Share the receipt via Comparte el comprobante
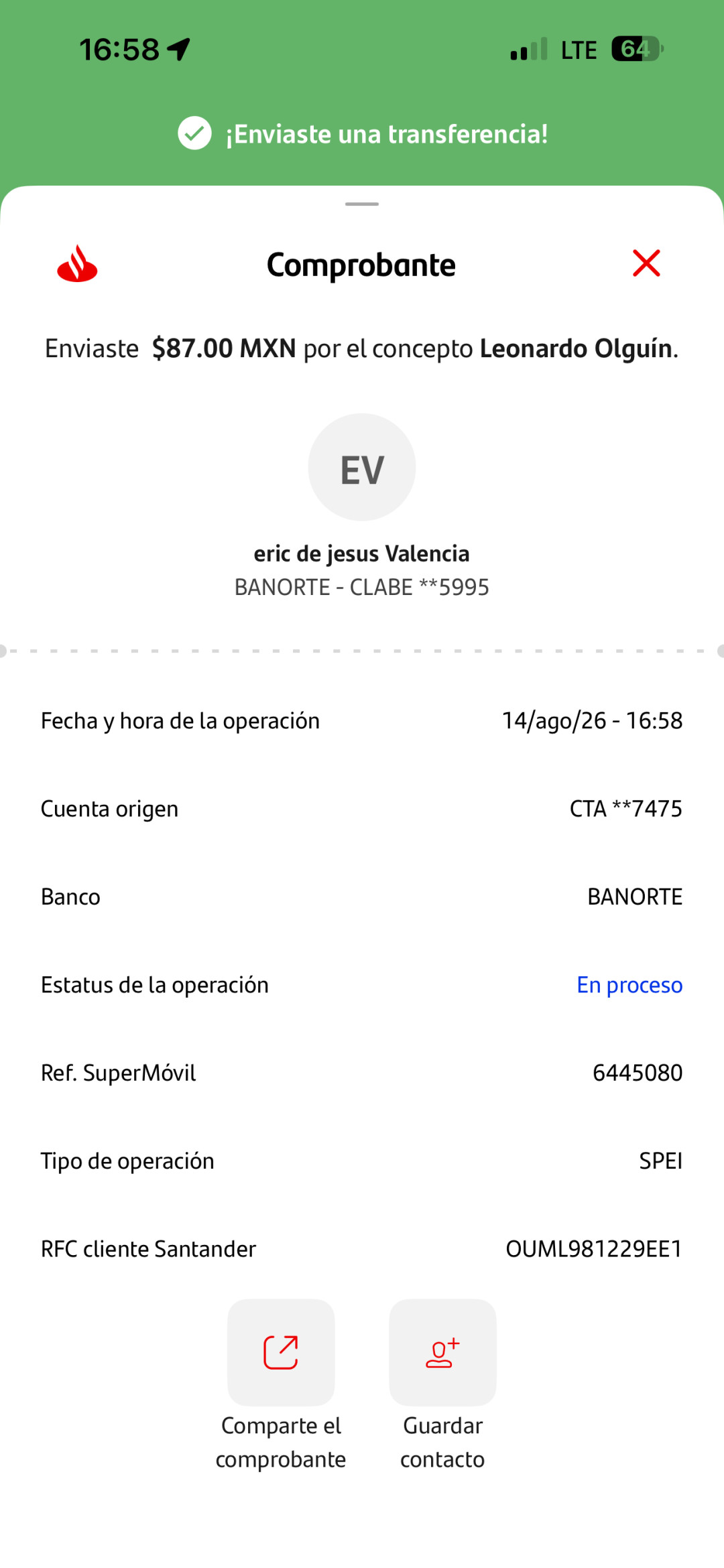This screenshot has width=724, height=1568. tap(281, 1352)
